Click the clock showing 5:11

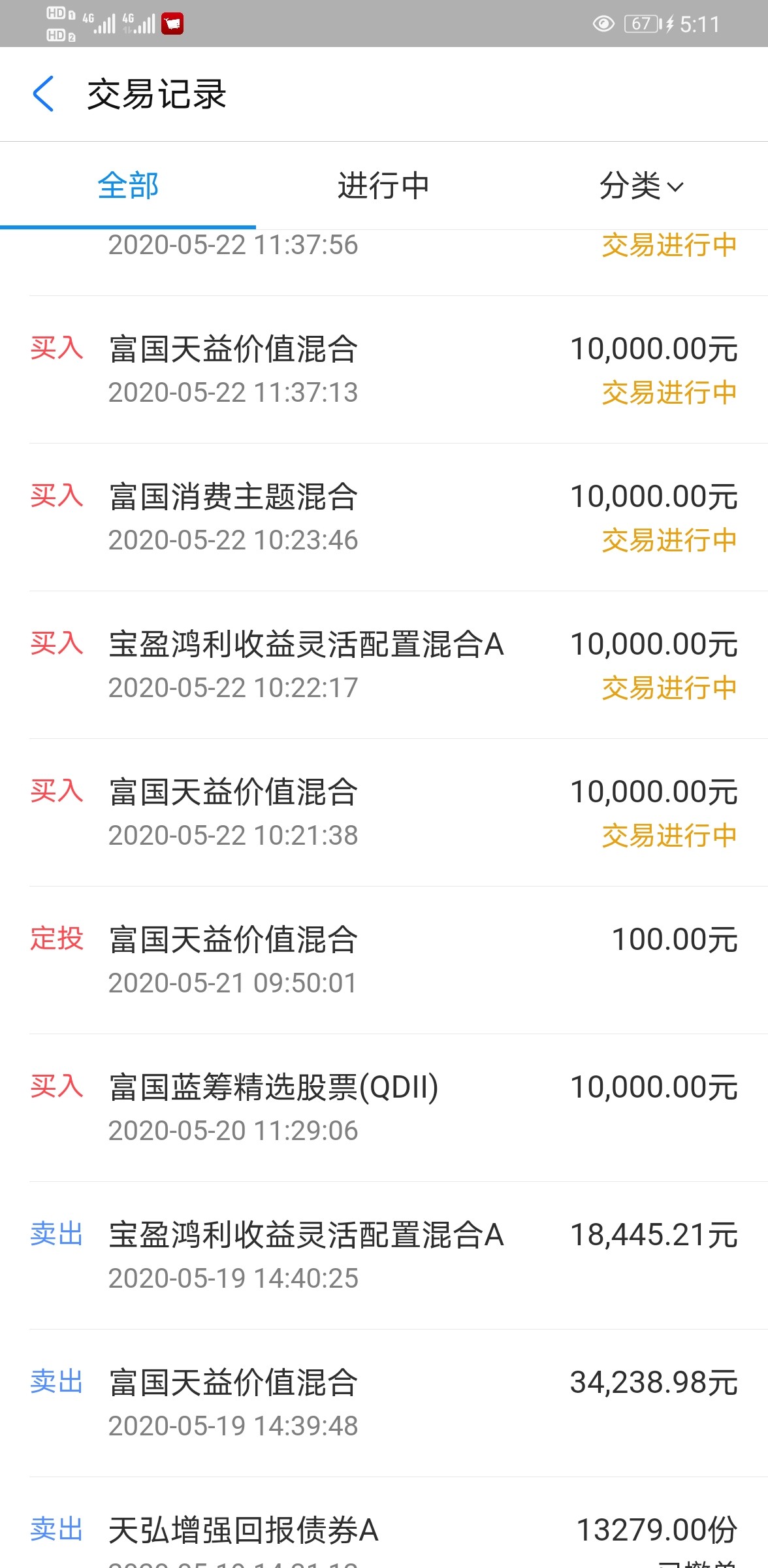coord(701,24)
